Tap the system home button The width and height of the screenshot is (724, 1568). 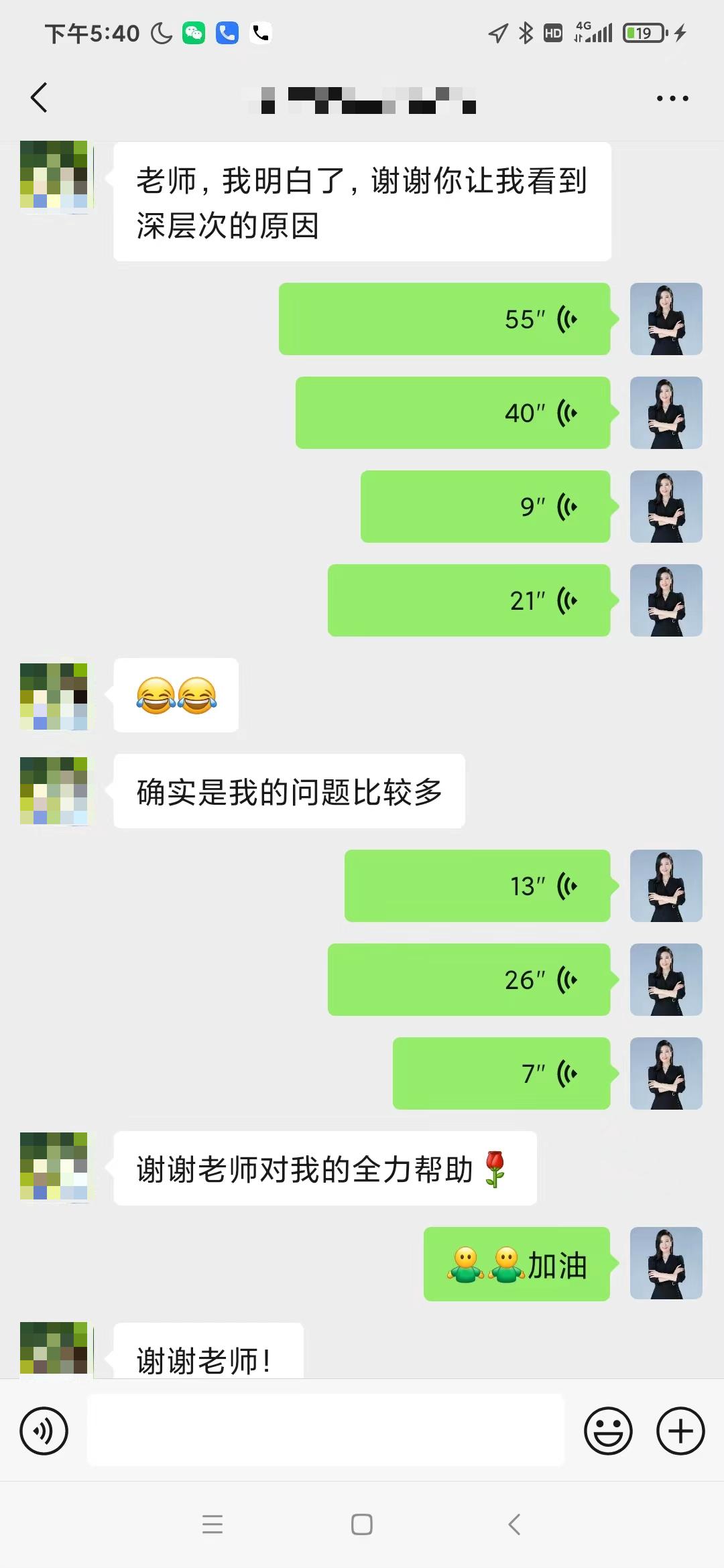(362, 1524)
